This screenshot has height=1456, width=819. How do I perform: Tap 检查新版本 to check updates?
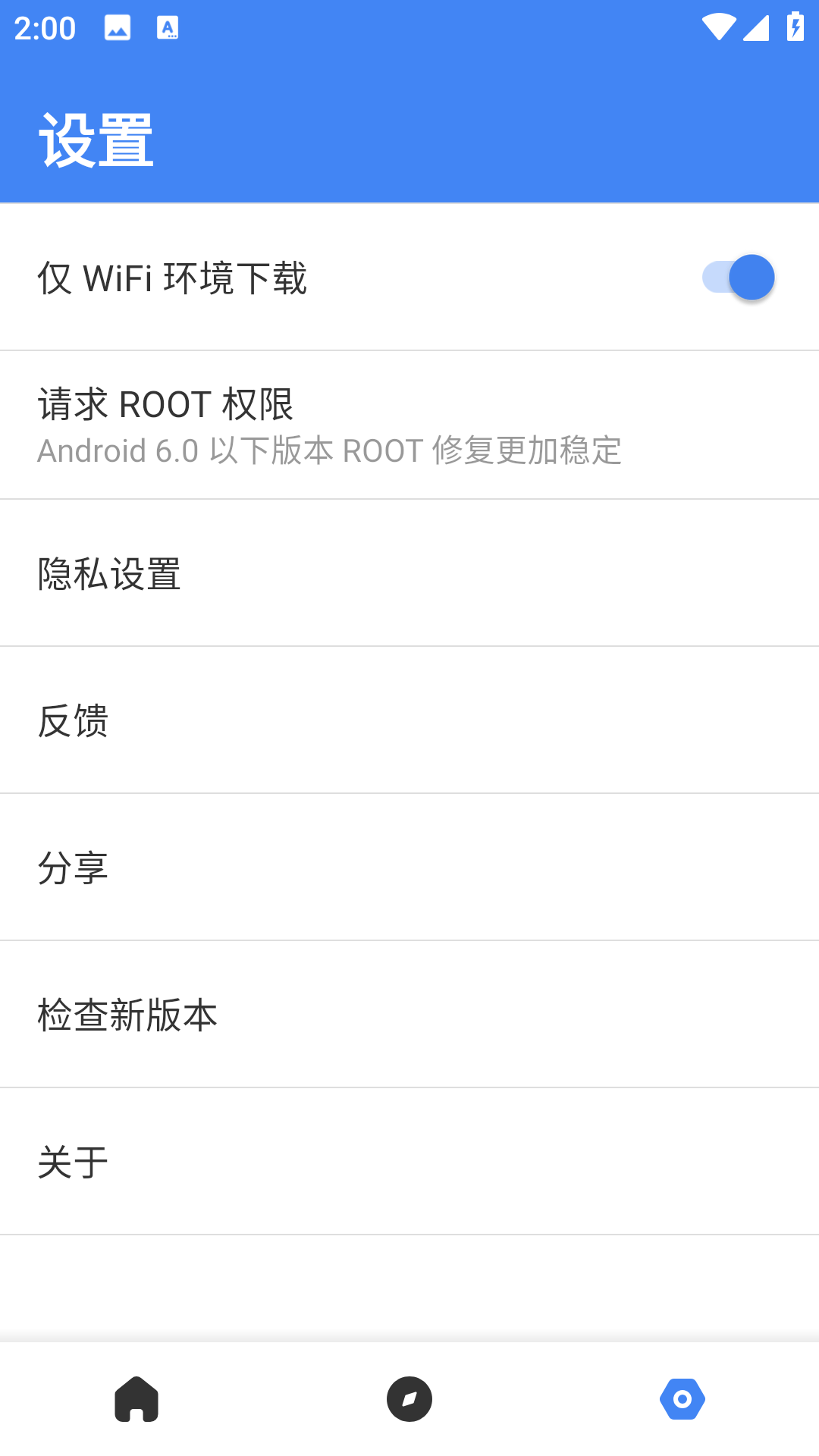(x=409, y=1015)
